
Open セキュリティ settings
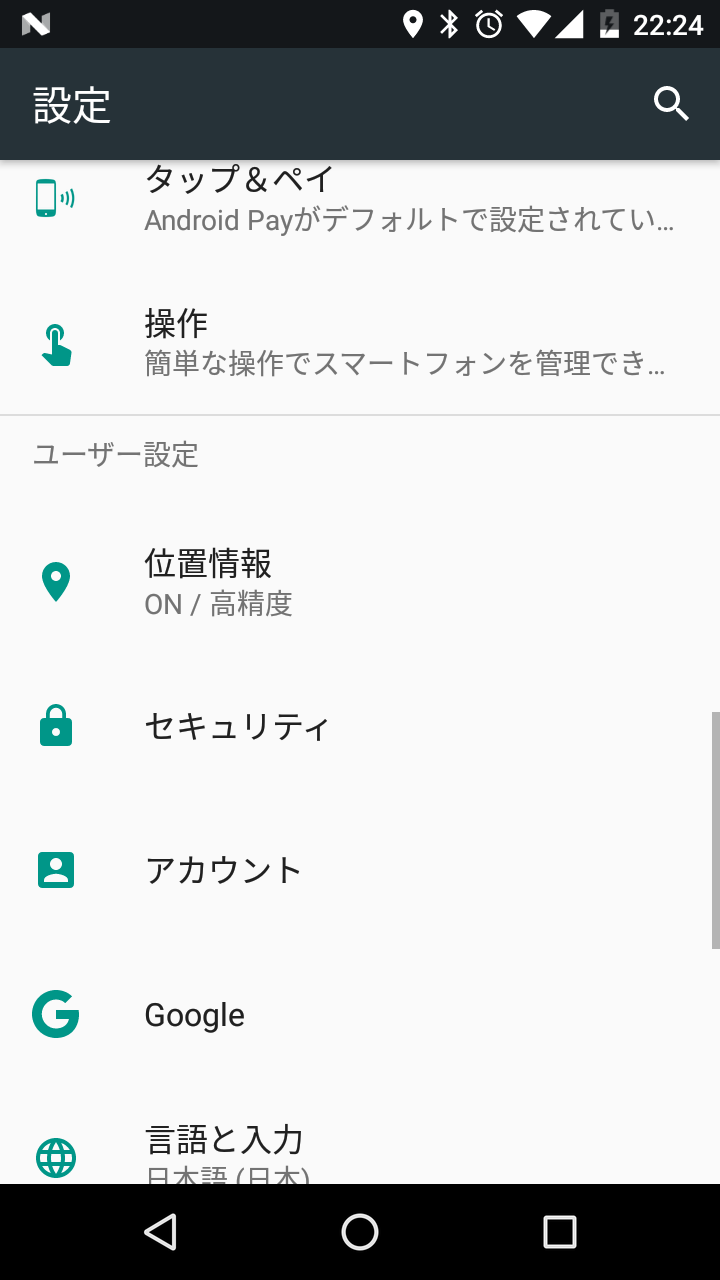coord(360,726)
